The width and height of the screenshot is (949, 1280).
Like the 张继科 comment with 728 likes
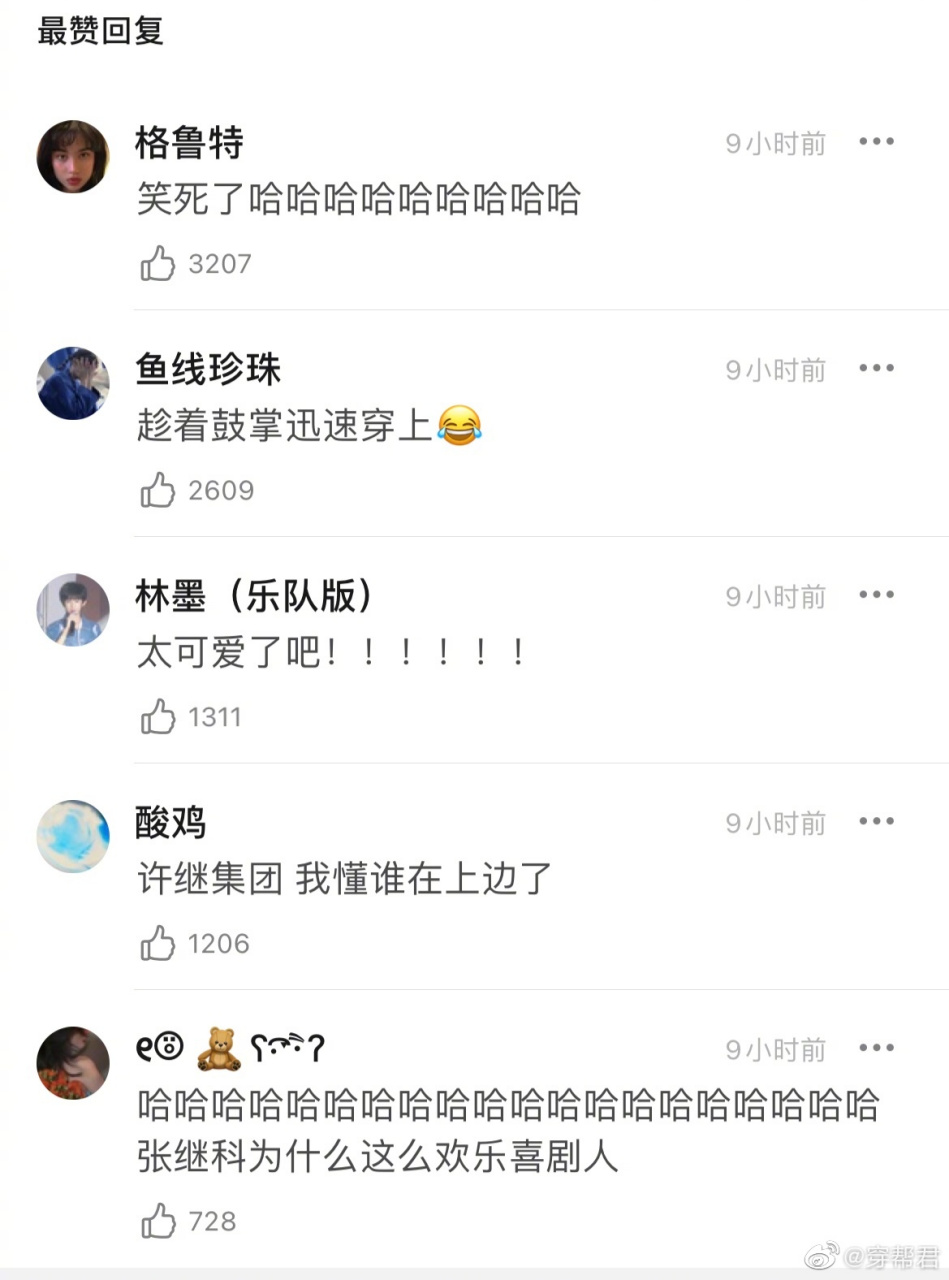point(158,1221)
